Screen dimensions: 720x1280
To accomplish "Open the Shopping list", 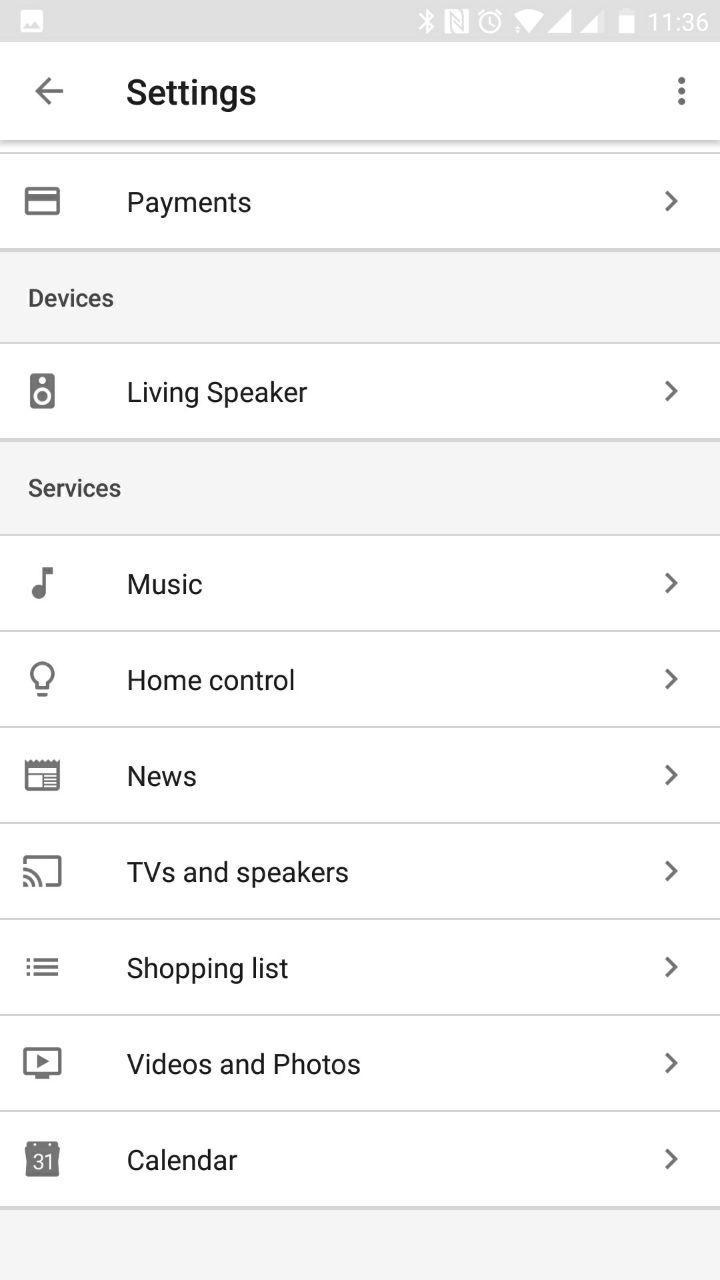I will [x=360, y=968].
